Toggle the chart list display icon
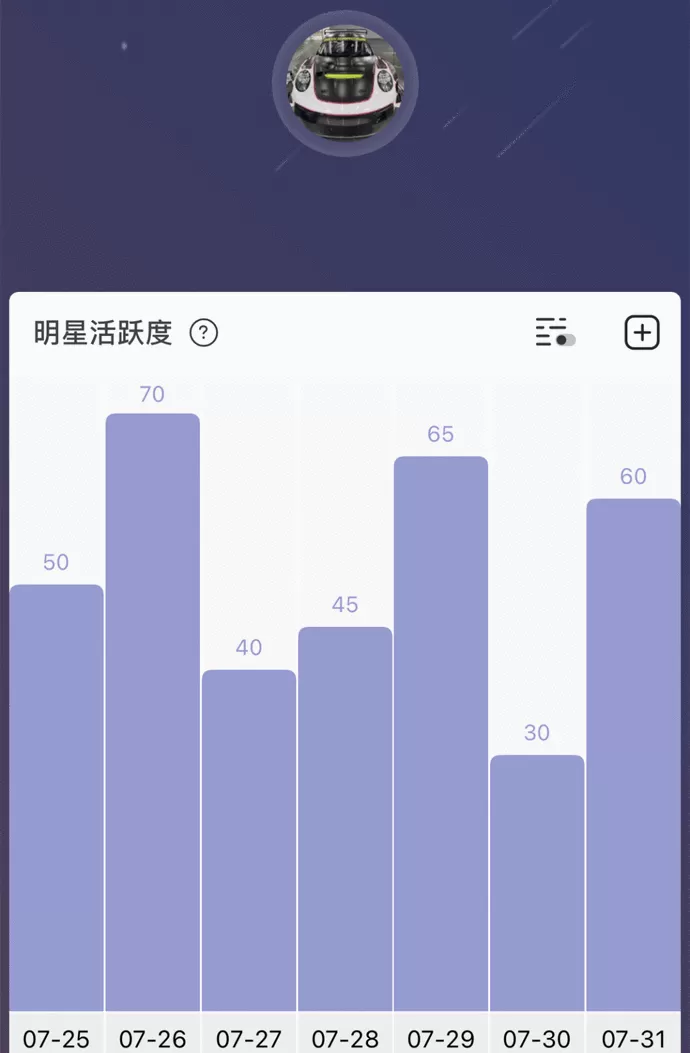690x1053 pixels. (555, 332)
